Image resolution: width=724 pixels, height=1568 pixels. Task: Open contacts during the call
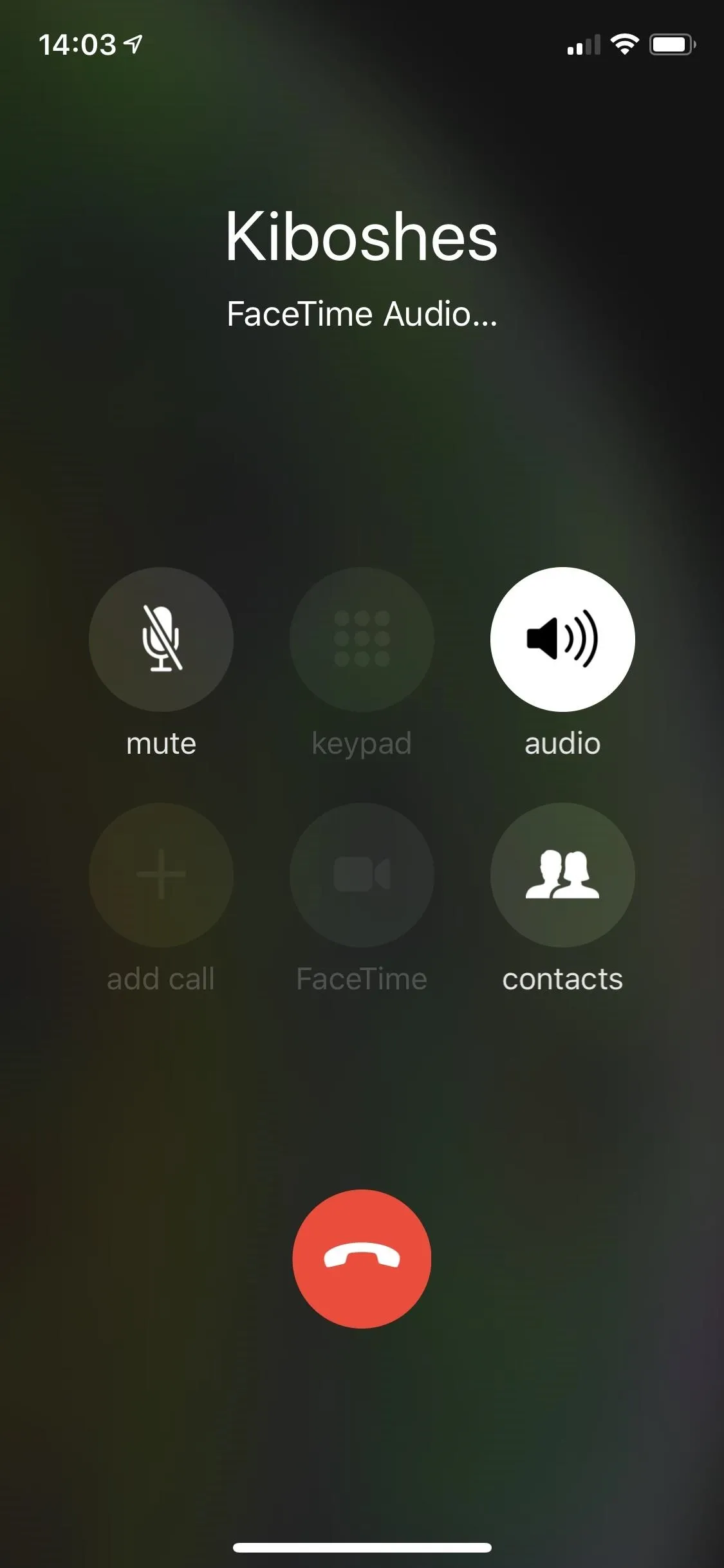click(x=562, y=875)
